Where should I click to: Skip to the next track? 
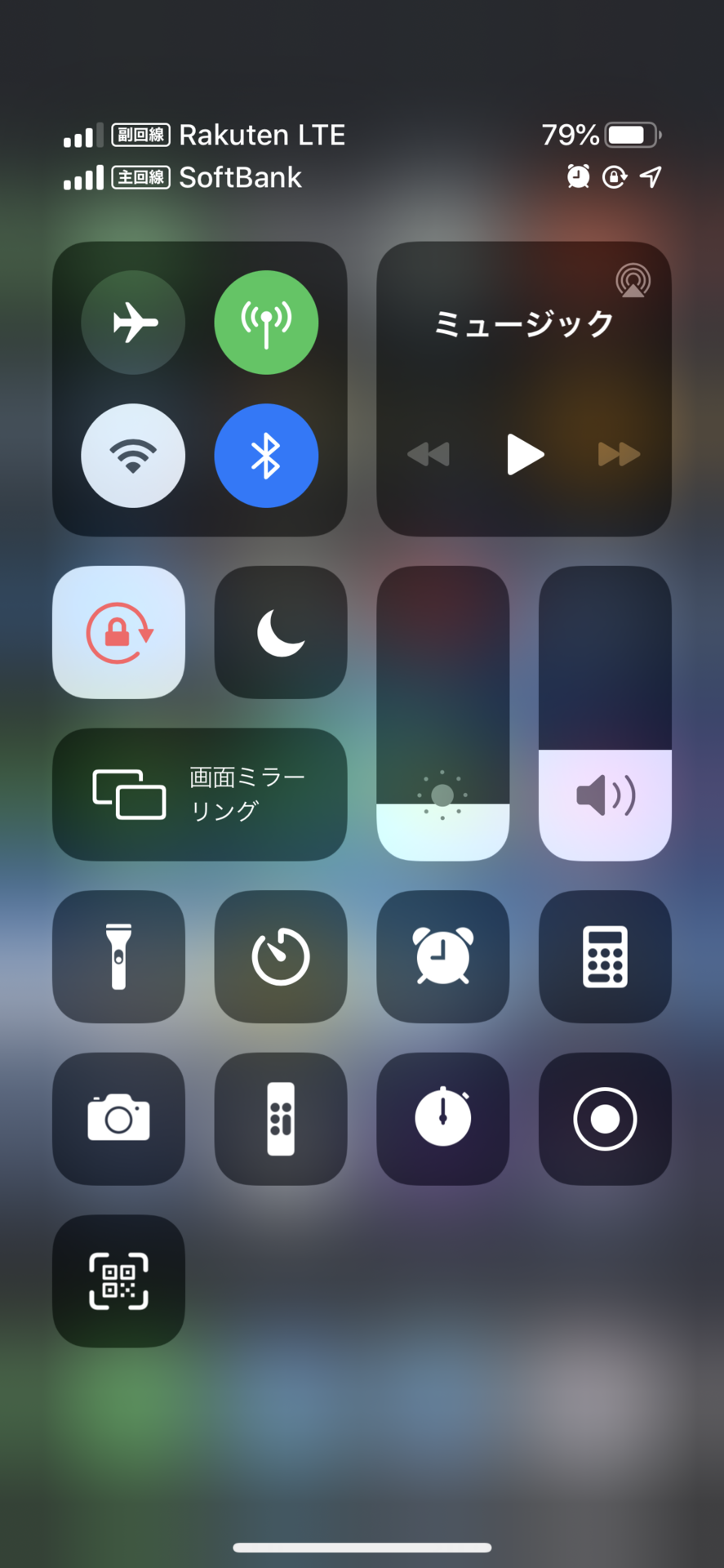[x=619, y=454]
